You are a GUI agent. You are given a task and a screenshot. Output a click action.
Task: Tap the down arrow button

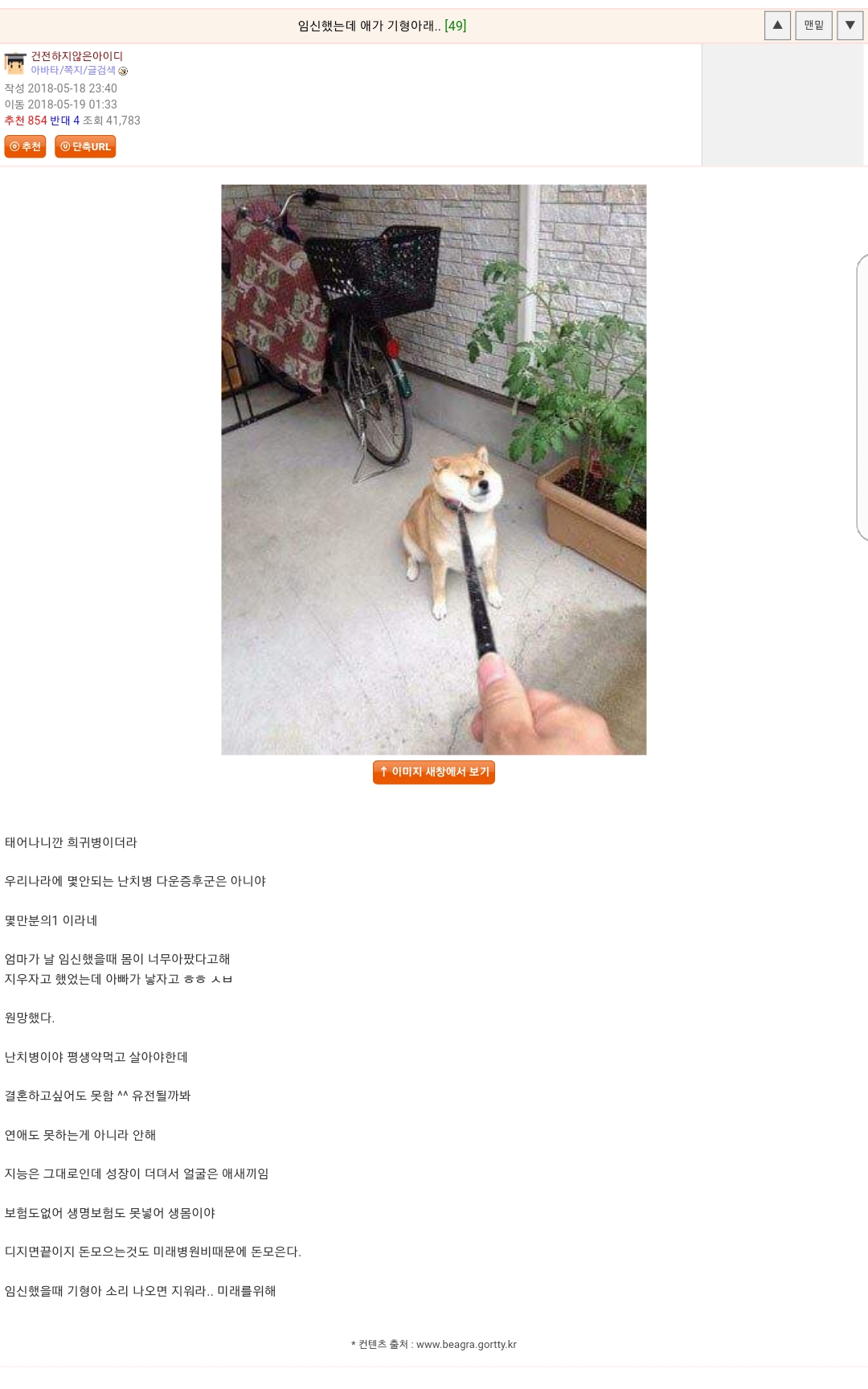850,26
